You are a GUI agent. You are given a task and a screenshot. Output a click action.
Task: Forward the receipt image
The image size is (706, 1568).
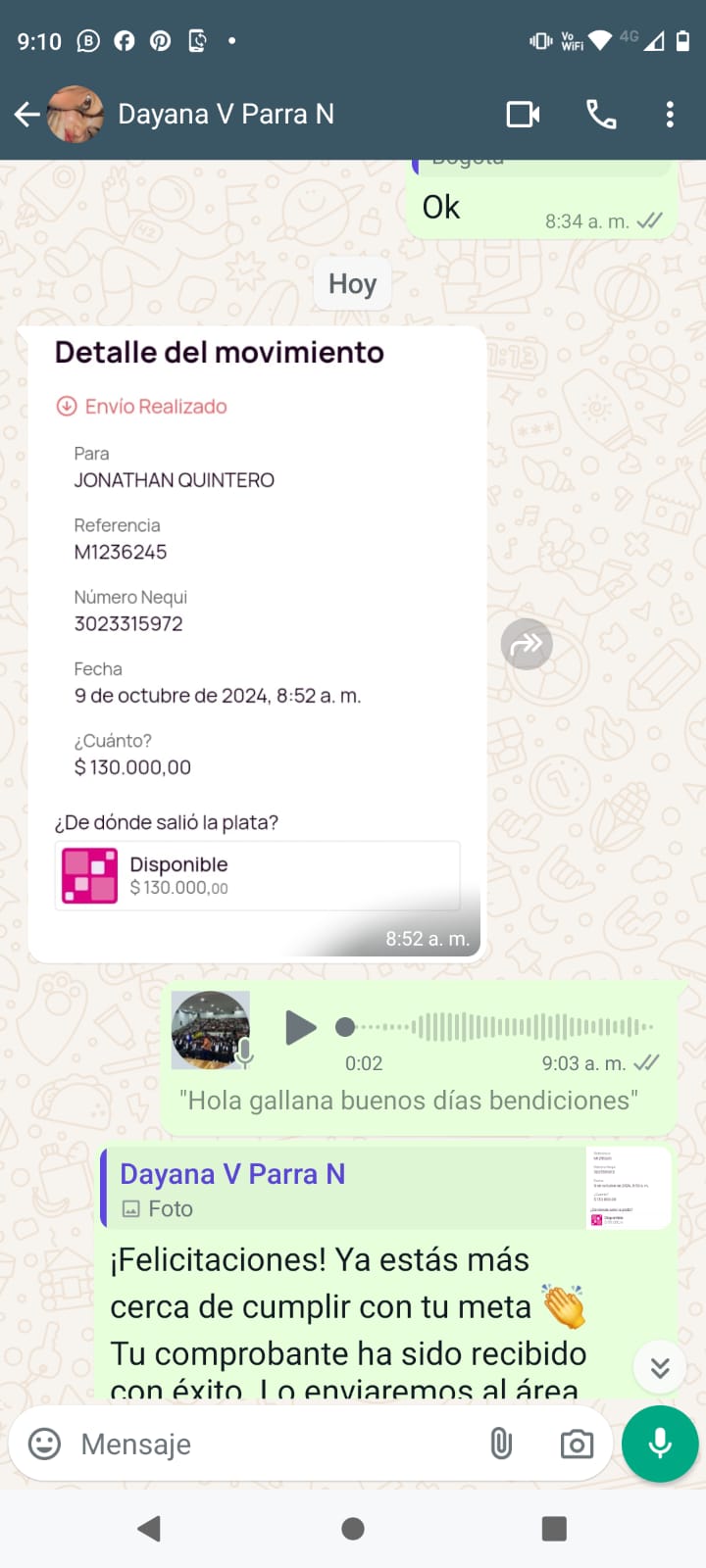527,644
